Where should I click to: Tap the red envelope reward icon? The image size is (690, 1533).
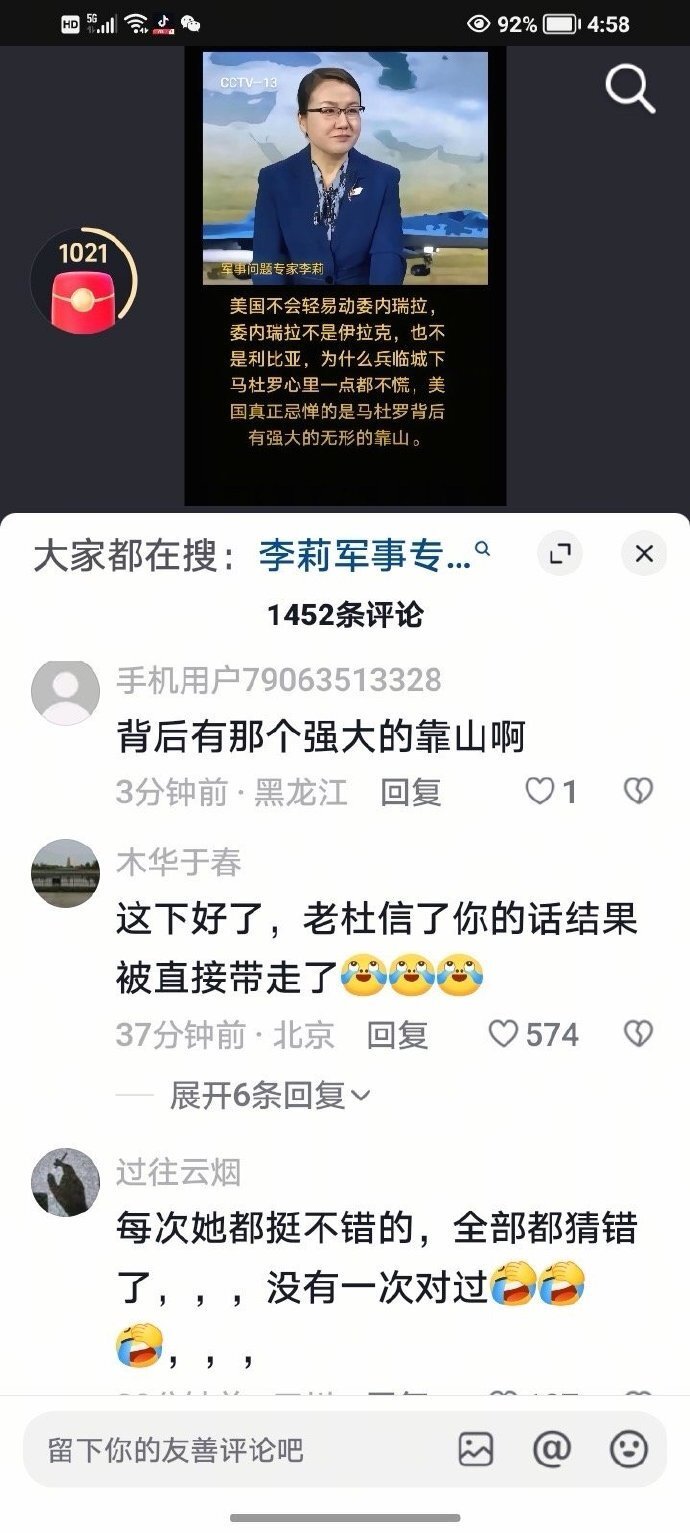tap(83, 281)
